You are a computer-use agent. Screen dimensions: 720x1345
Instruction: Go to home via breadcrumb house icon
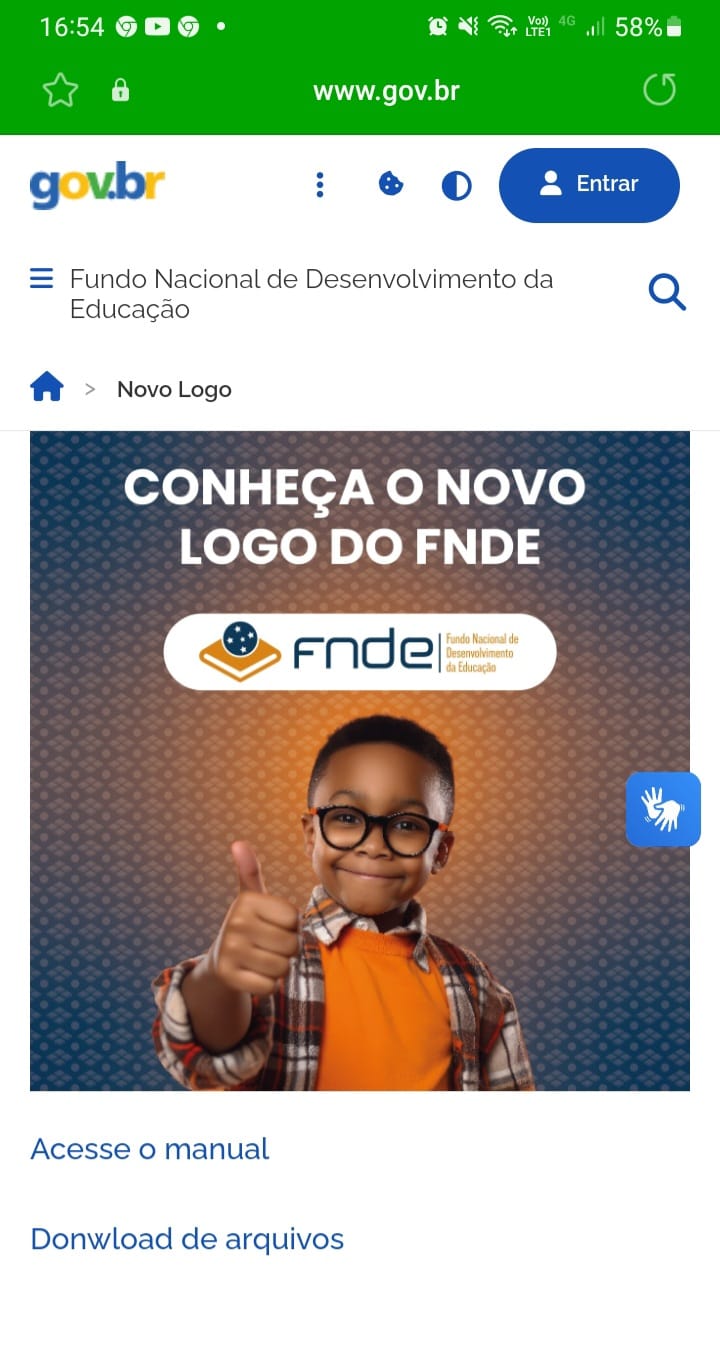tap(47, 387)
